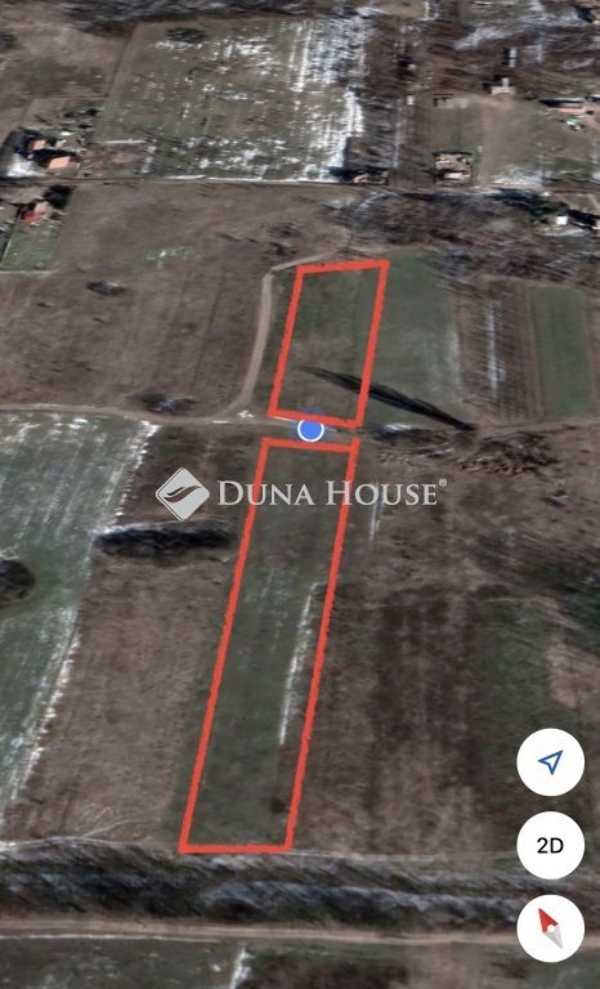Switch the map to 2D view

pos(550,845)
